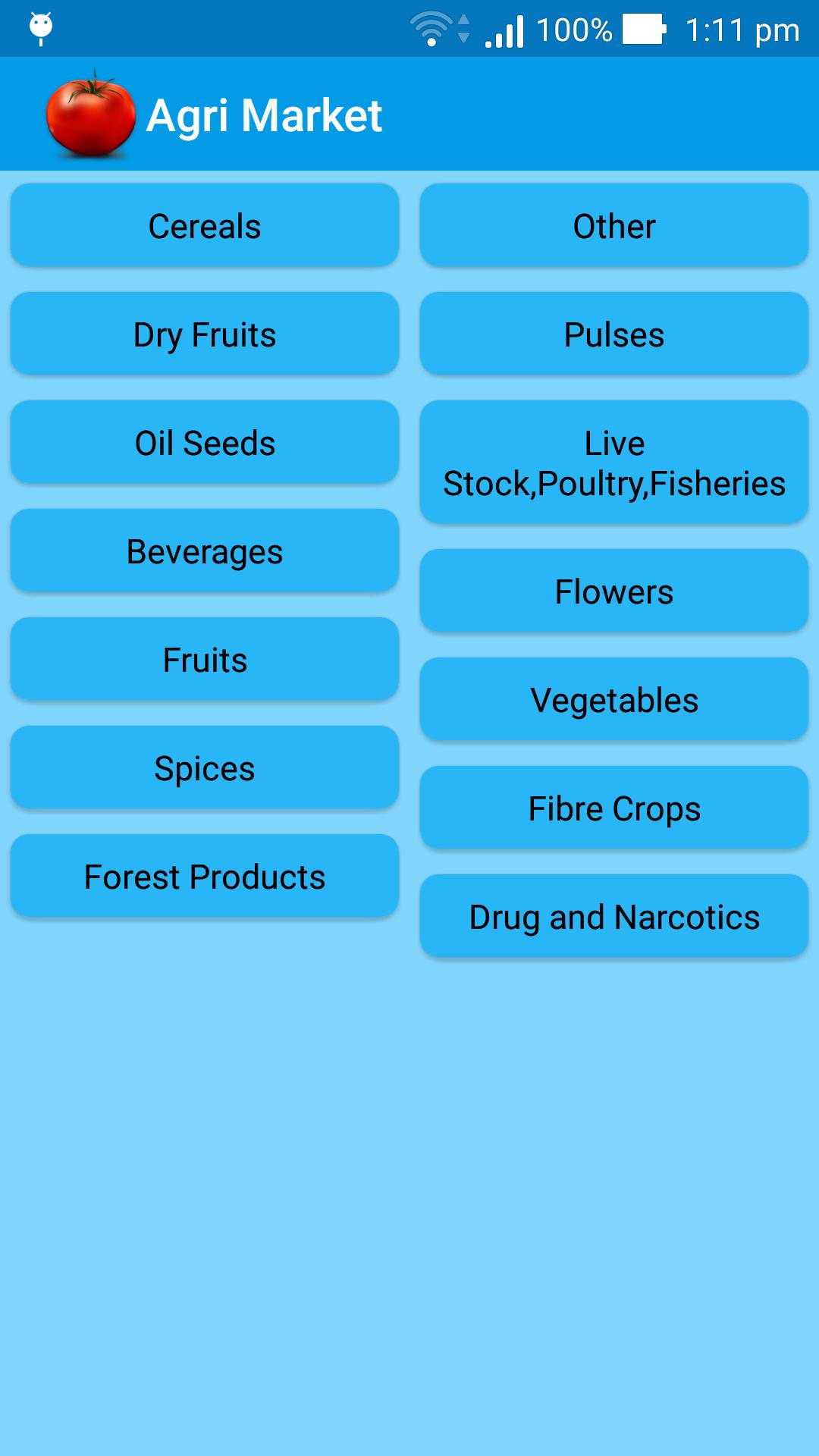Open the Fibre Crops category
Viewport: 819px width, 1456px height.
pyautogui.click(x=613, y=808)
